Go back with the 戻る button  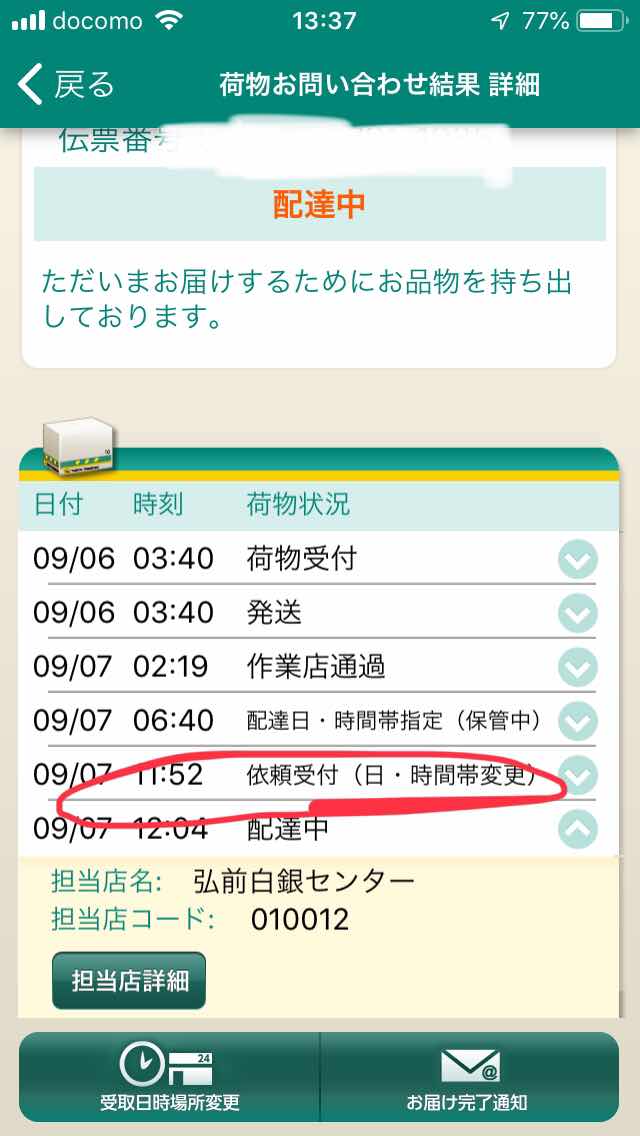68,84
